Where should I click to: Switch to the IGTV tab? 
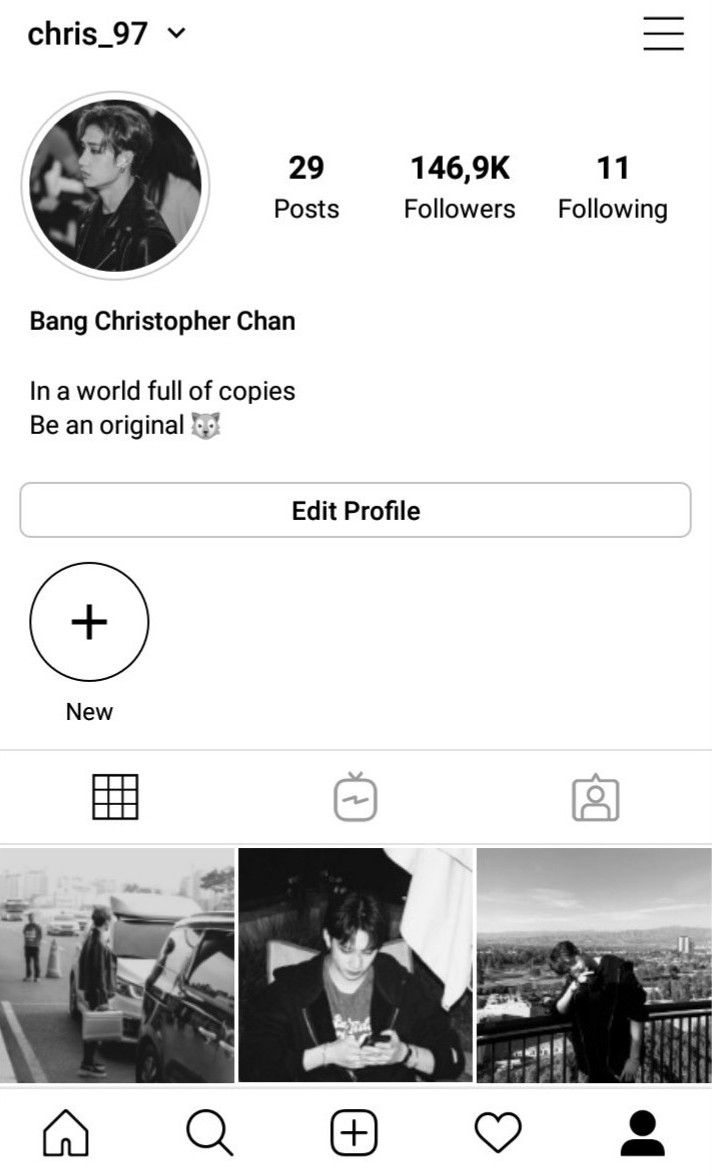pyautogui.click(x=355, y=798)
